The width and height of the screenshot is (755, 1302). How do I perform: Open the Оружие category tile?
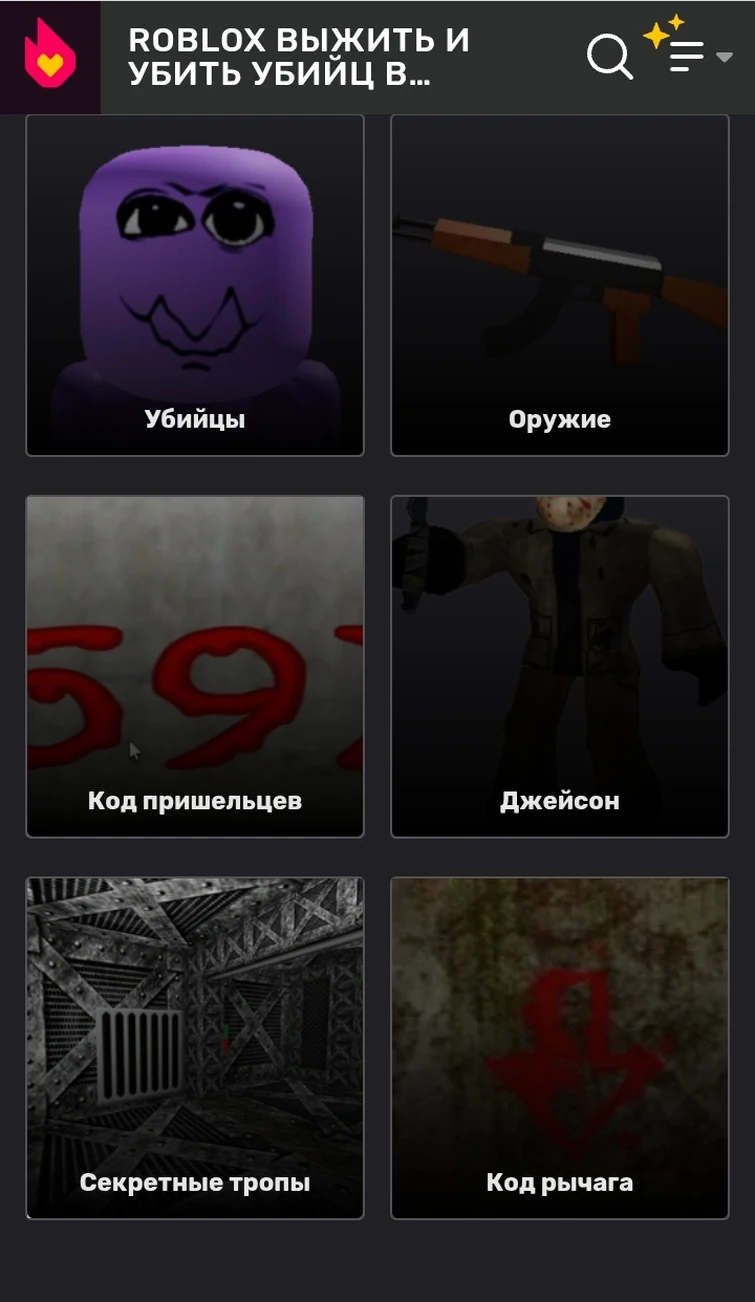[x=559, y=286]
